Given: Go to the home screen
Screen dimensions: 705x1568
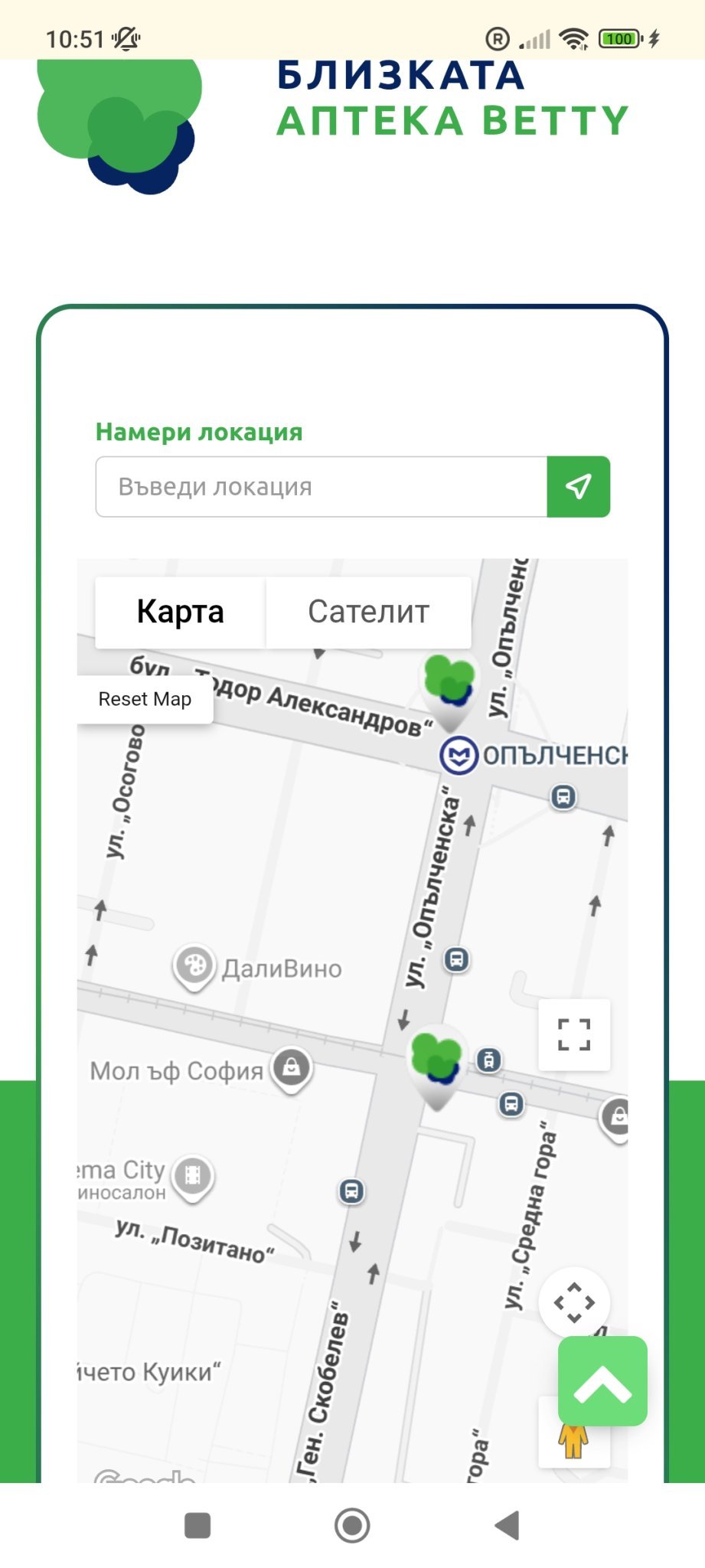Looking at the screenshot, I should click(x=352, y=1526).
